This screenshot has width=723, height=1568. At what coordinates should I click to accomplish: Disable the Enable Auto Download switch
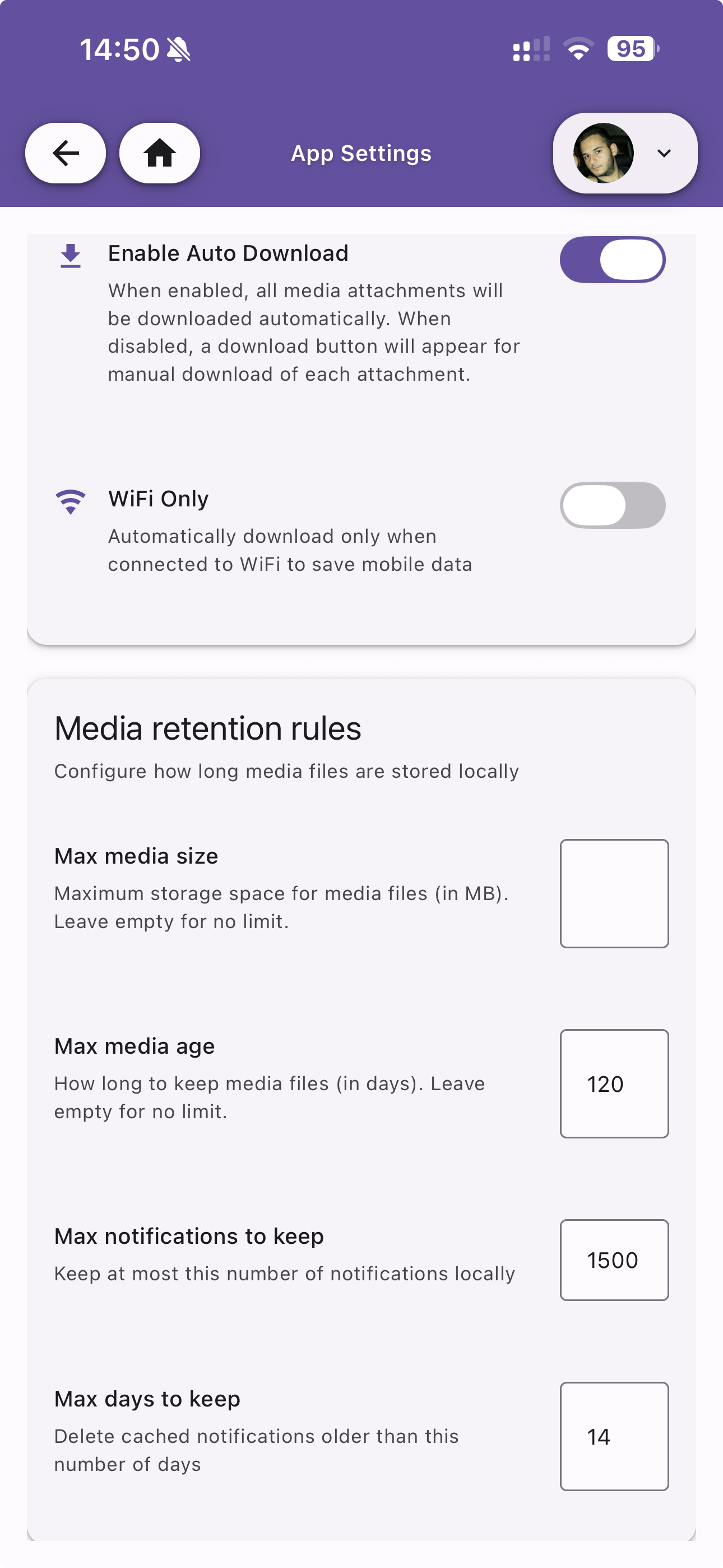click(612, 260)
